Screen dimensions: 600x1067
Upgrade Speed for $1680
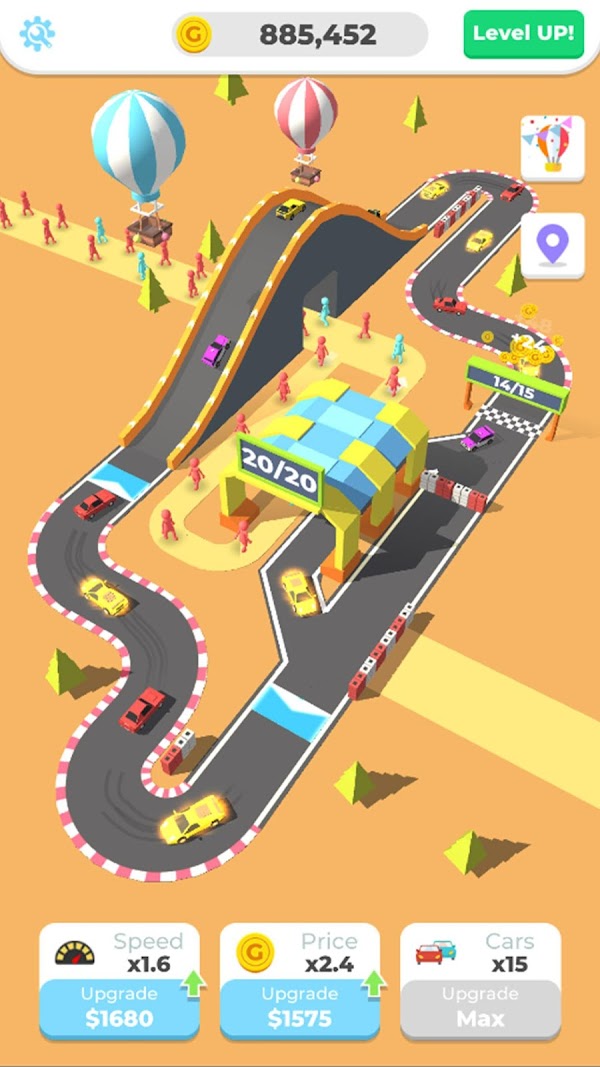(x=119, y=1008)
